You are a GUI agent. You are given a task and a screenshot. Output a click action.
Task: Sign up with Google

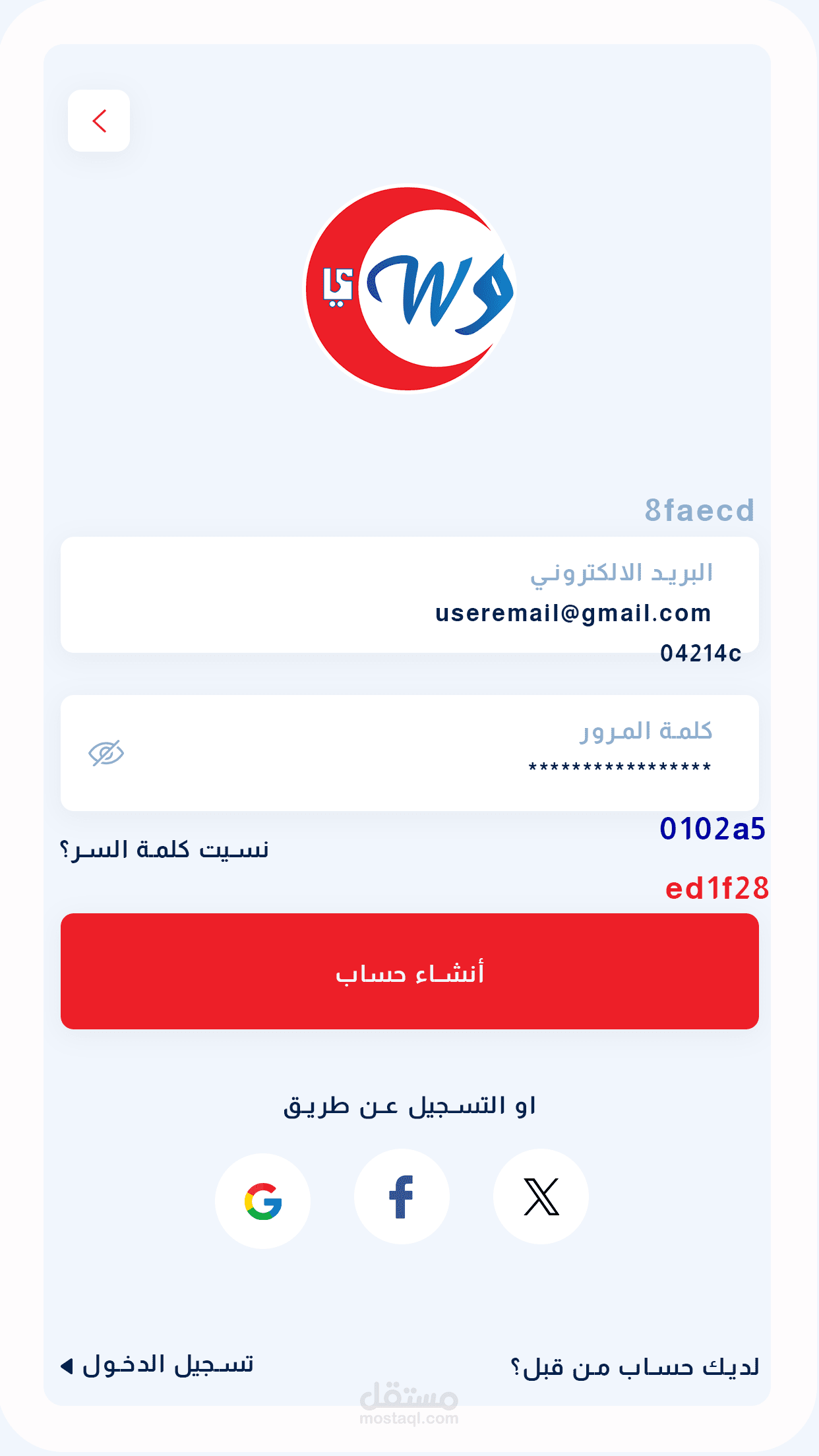click(x=263, y=1201)
